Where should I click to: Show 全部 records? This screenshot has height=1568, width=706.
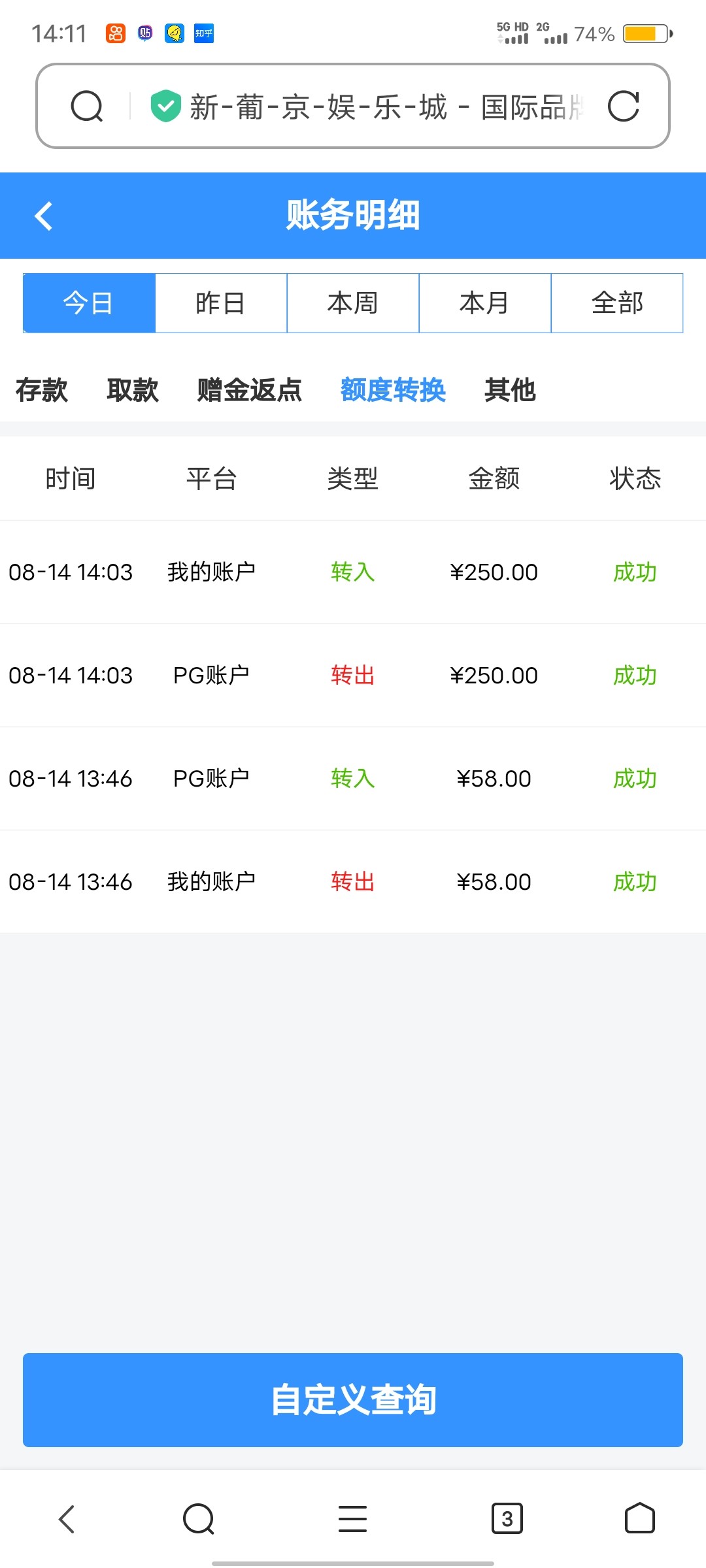pyautogui.click(x=617, y=303)
